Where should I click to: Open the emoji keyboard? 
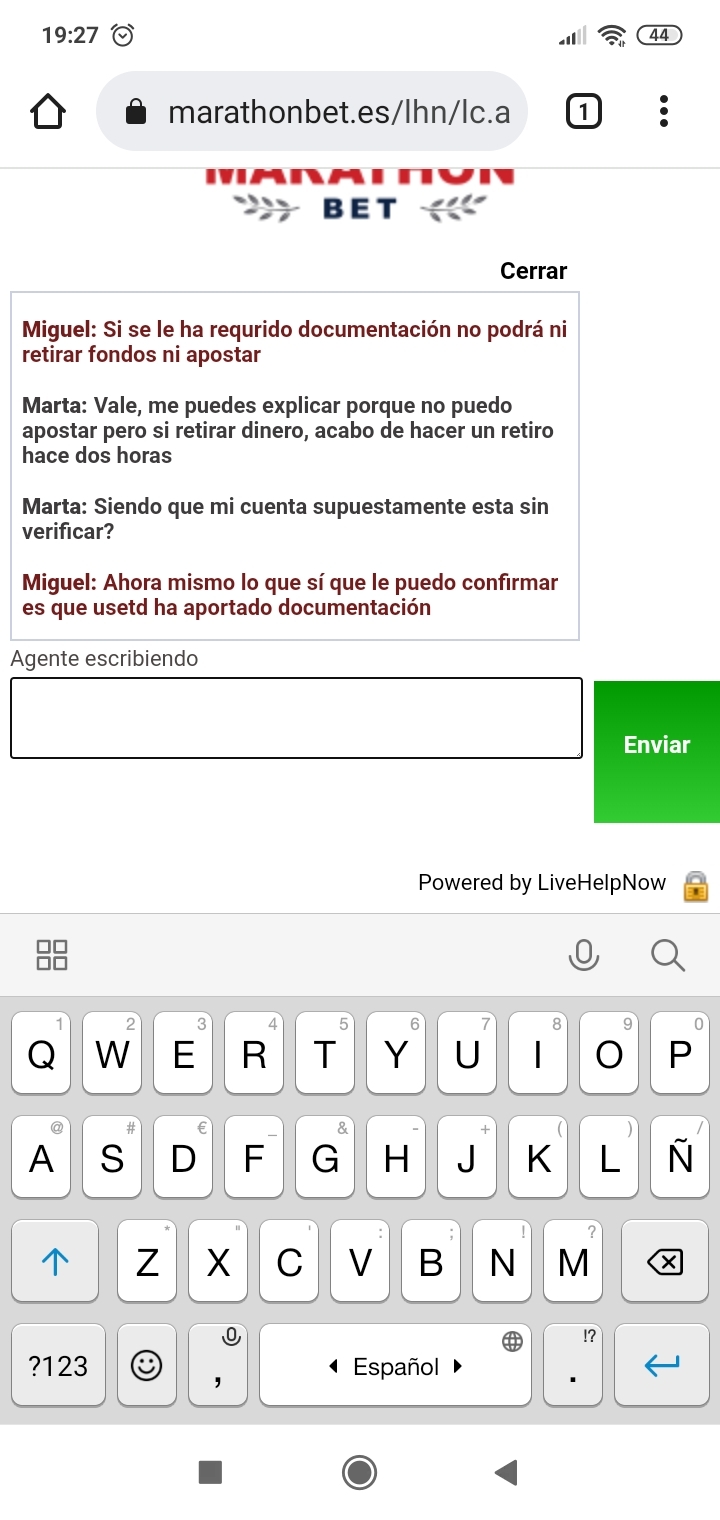click(147, 1365)
